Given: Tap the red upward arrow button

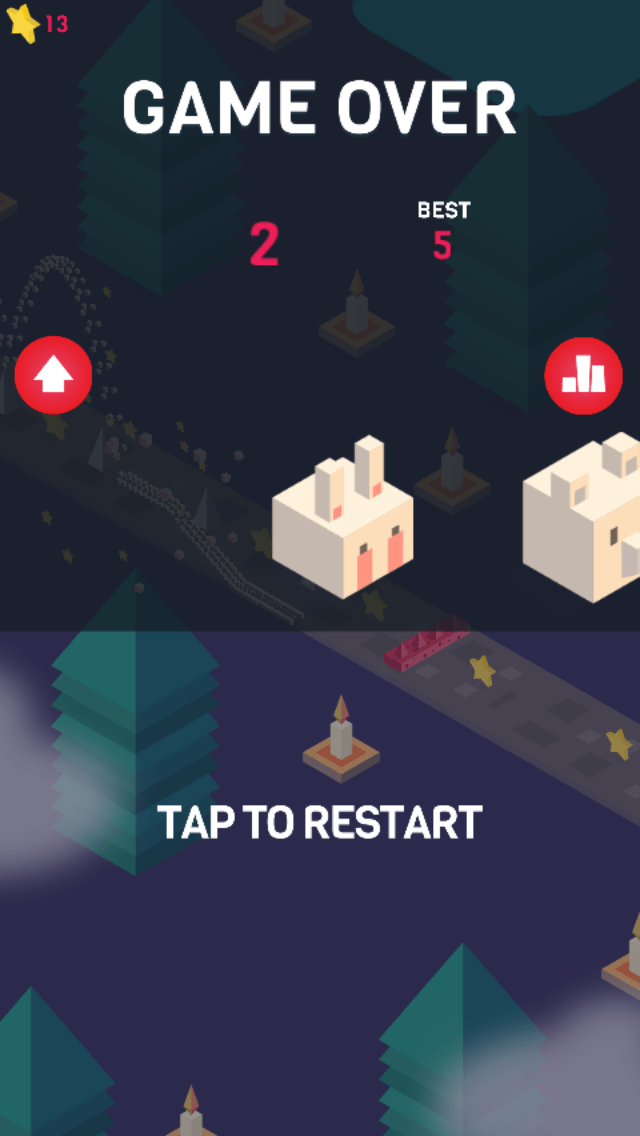Looking at the screenshot, I should (x=54, y=375).
